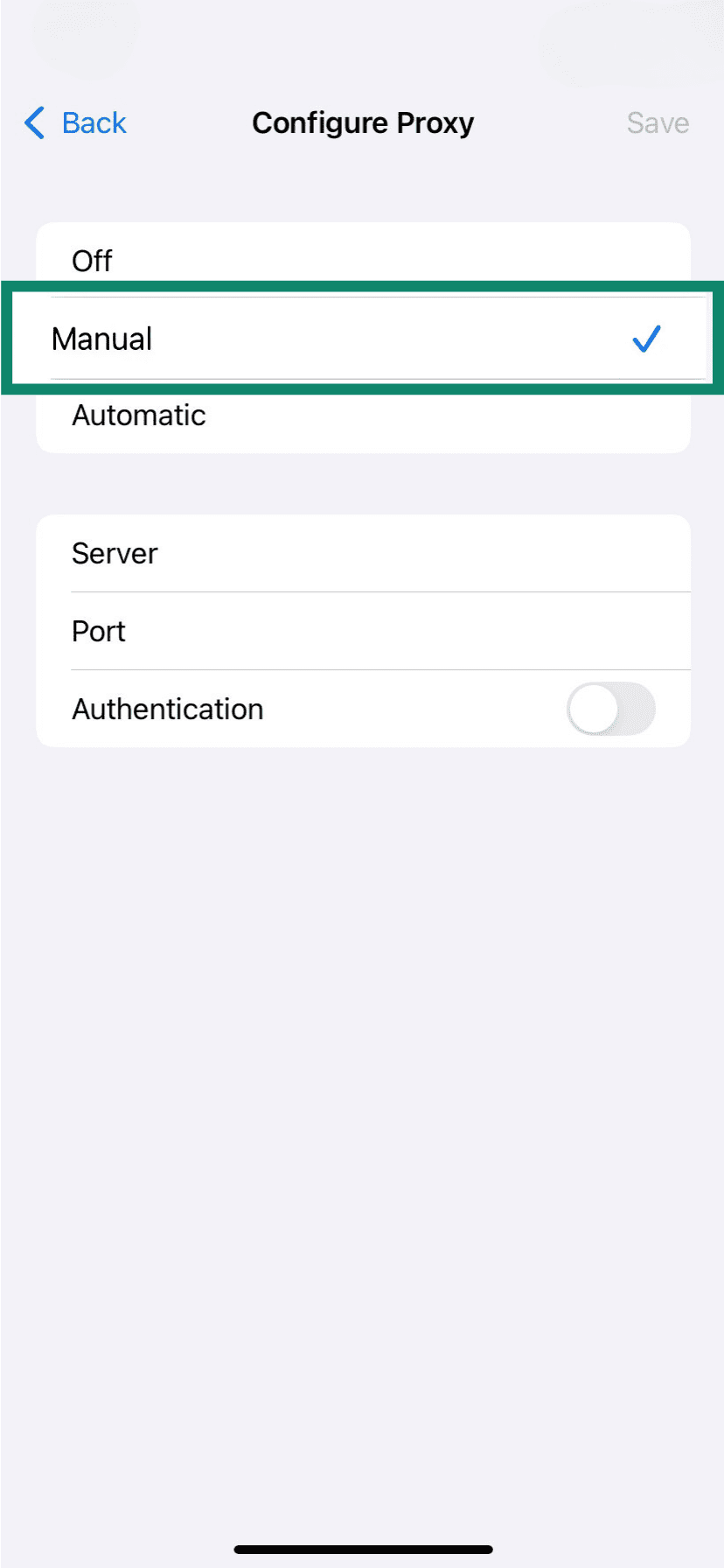
Task: Tap Save in the top right corner
Action: [658, 122]
